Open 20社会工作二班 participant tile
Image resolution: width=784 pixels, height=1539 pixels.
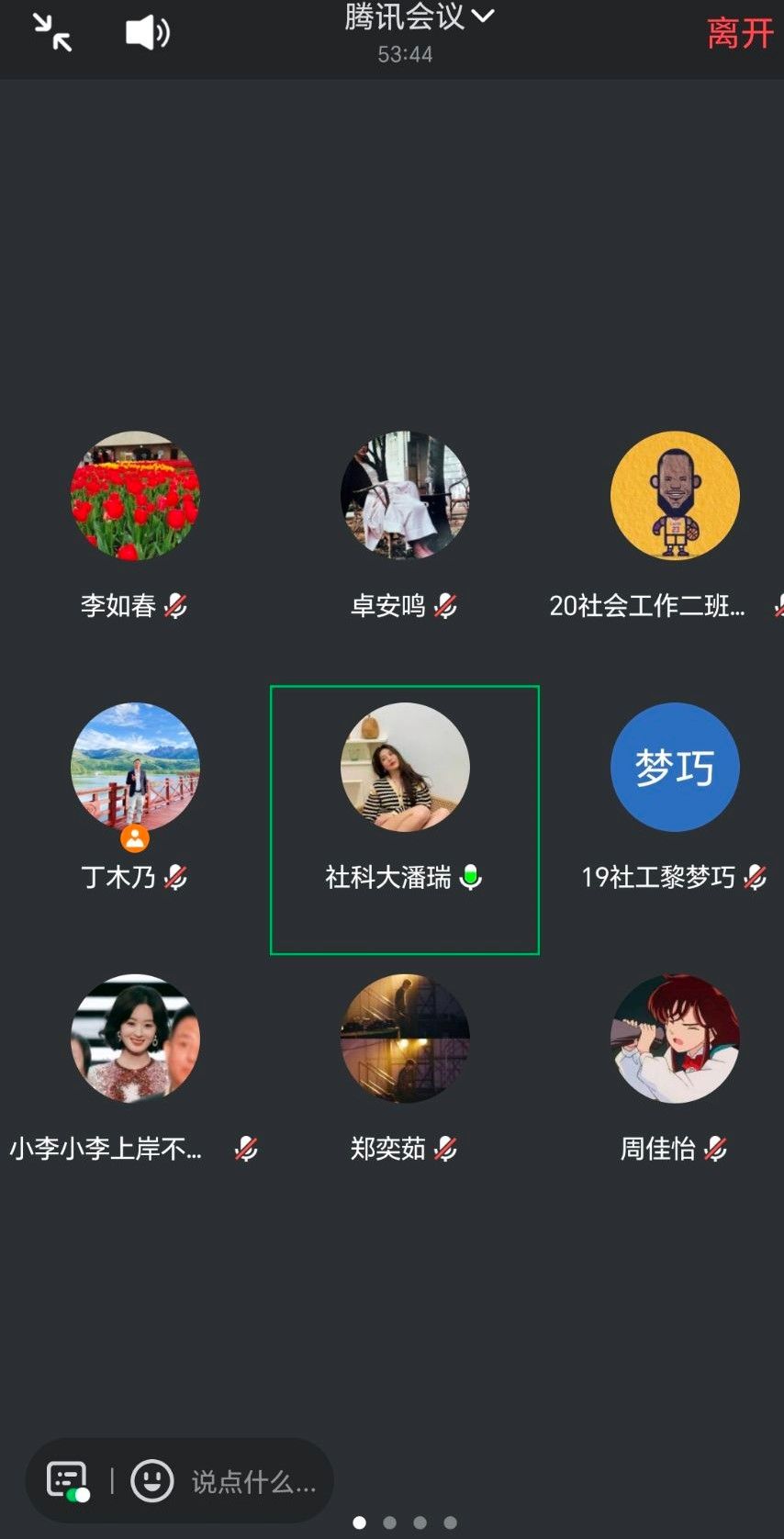(675, 497)
